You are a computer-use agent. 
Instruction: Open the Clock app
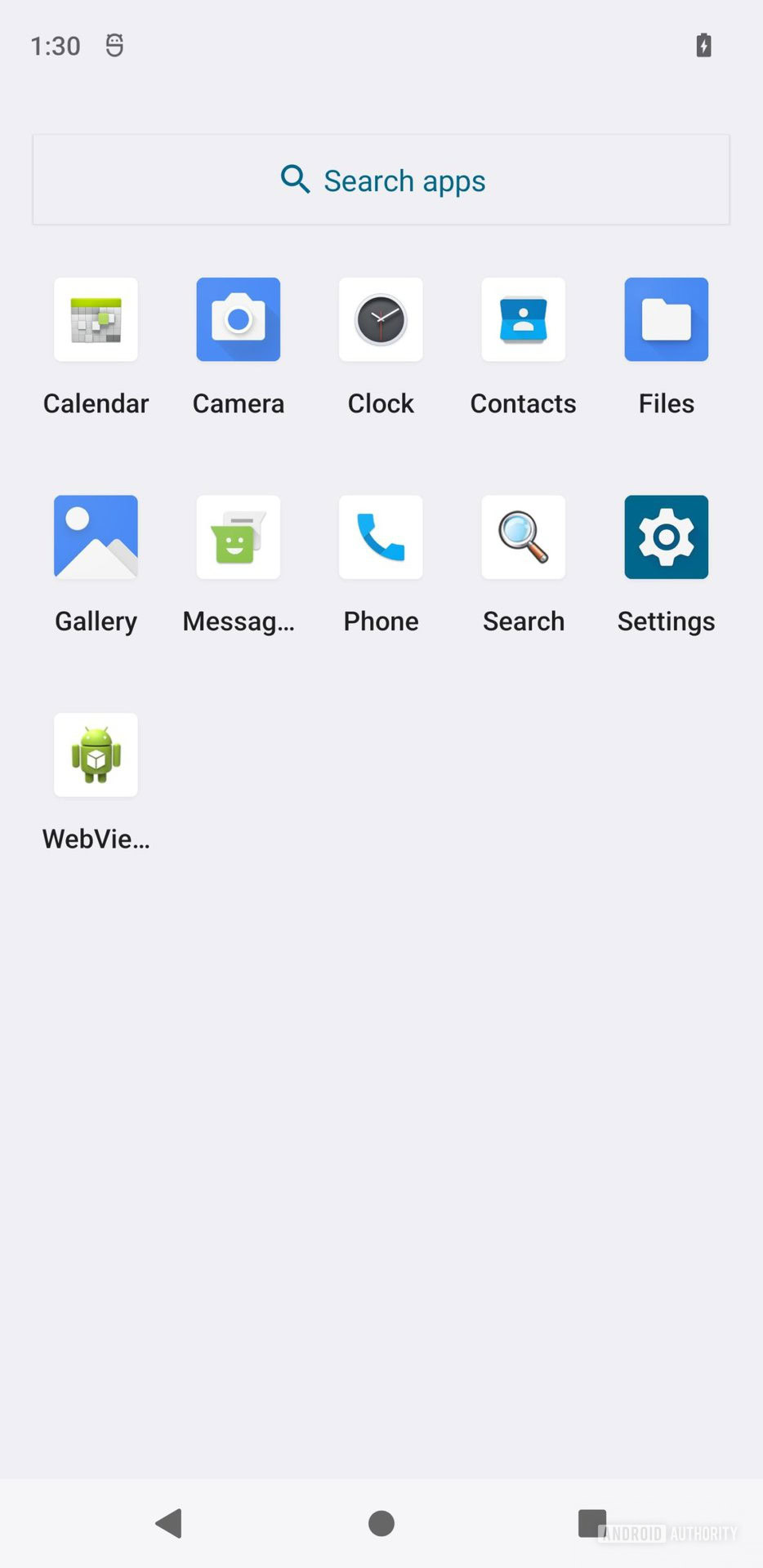(381, 319)
